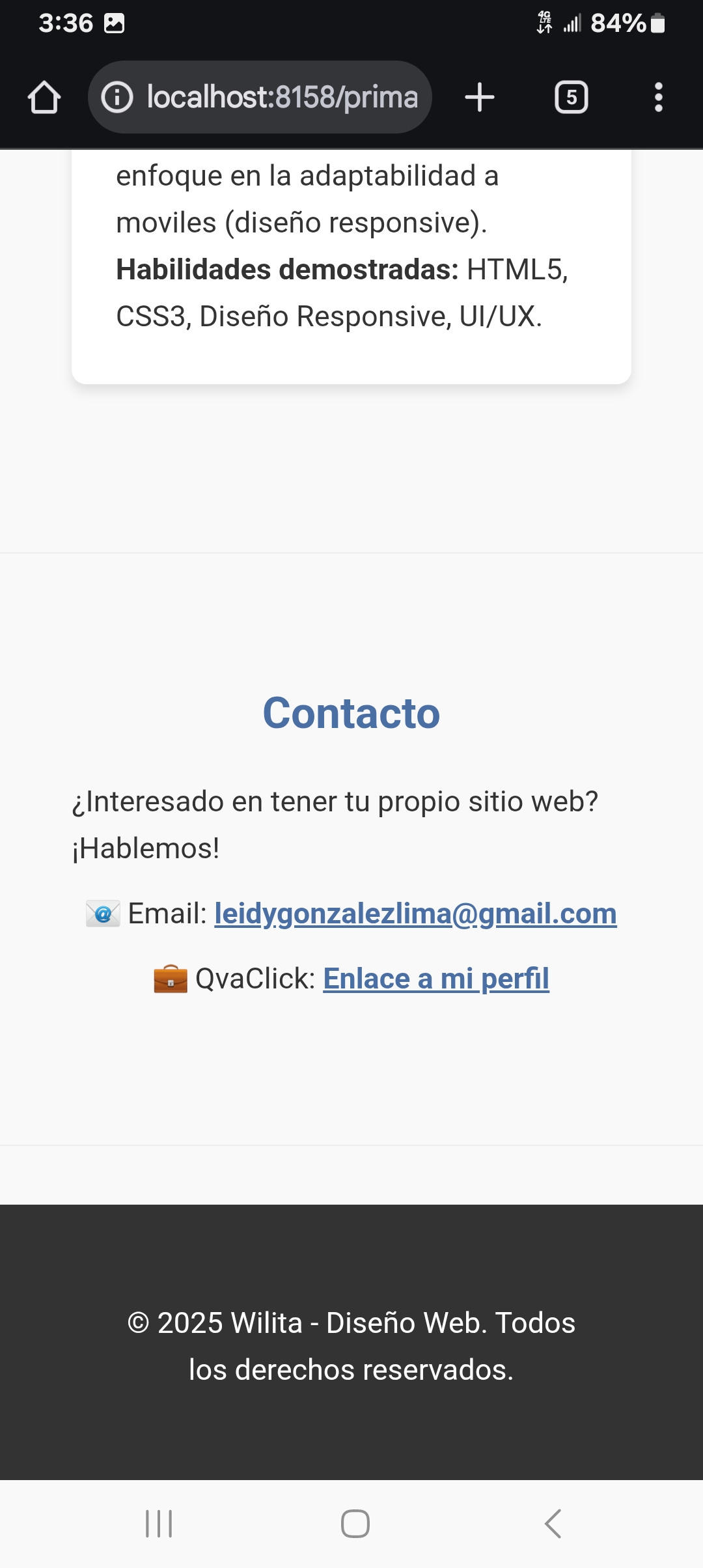This screenshot has height=1568, width=703.
Task: Show the open tabs switcher
Action: click(571, 98)
